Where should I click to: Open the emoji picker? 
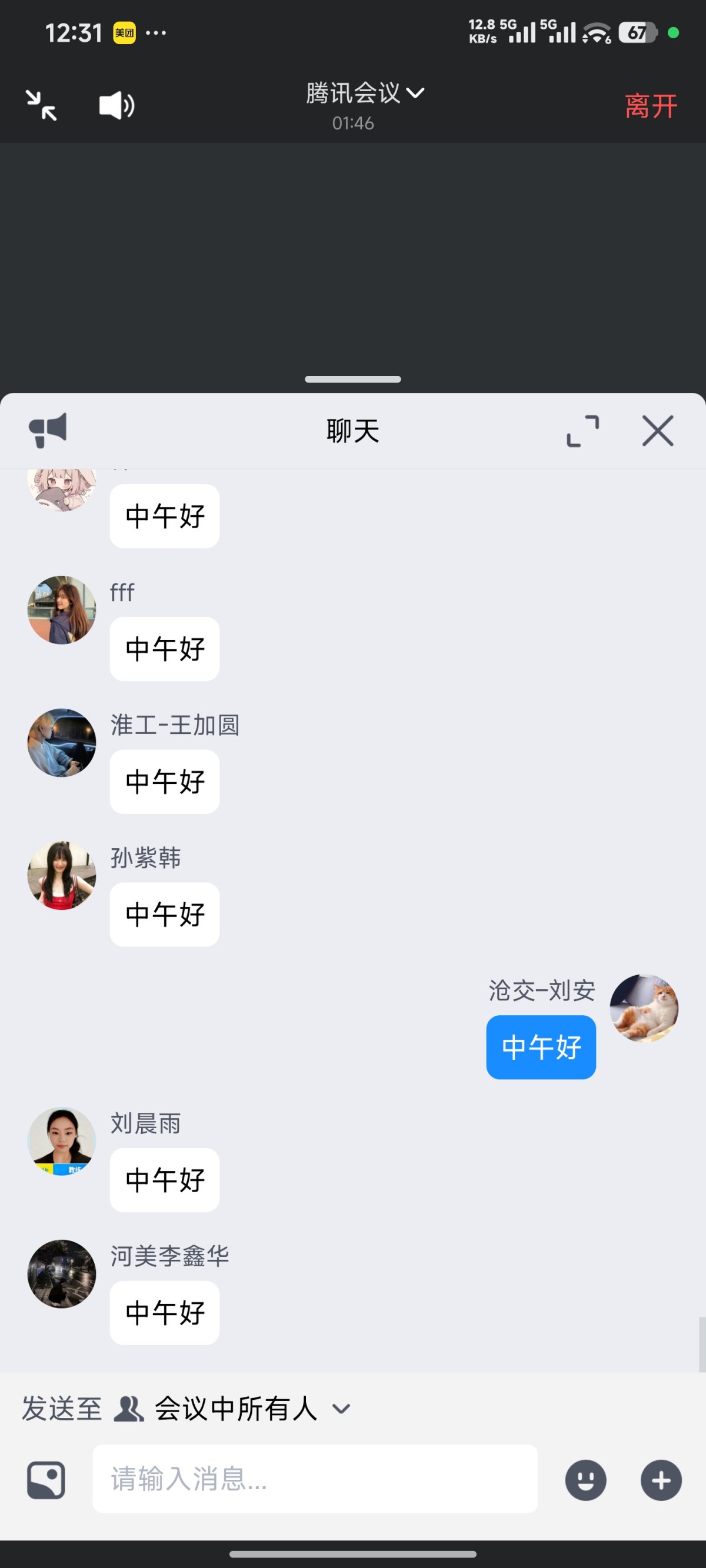pos(585,1480)
